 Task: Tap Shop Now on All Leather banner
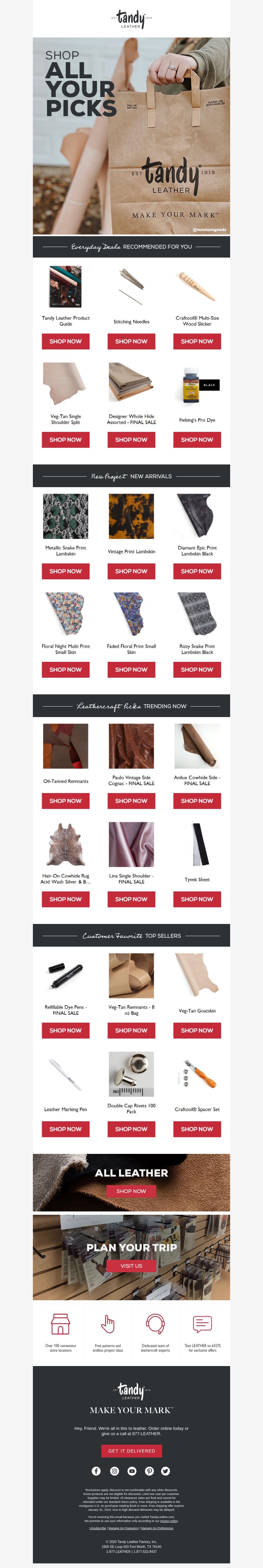pos(131,1191)
